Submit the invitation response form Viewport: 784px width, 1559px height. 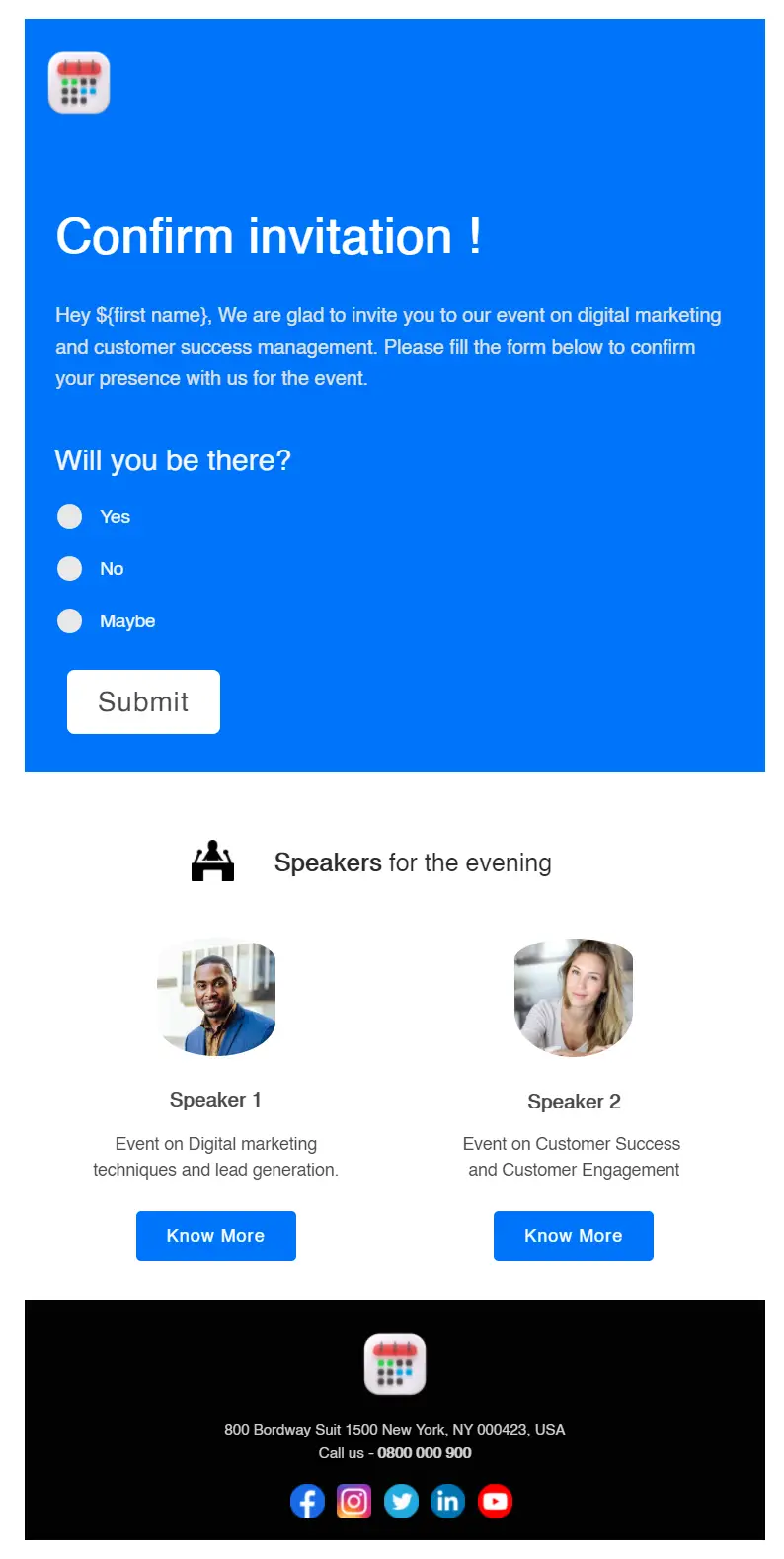point(143,701)
